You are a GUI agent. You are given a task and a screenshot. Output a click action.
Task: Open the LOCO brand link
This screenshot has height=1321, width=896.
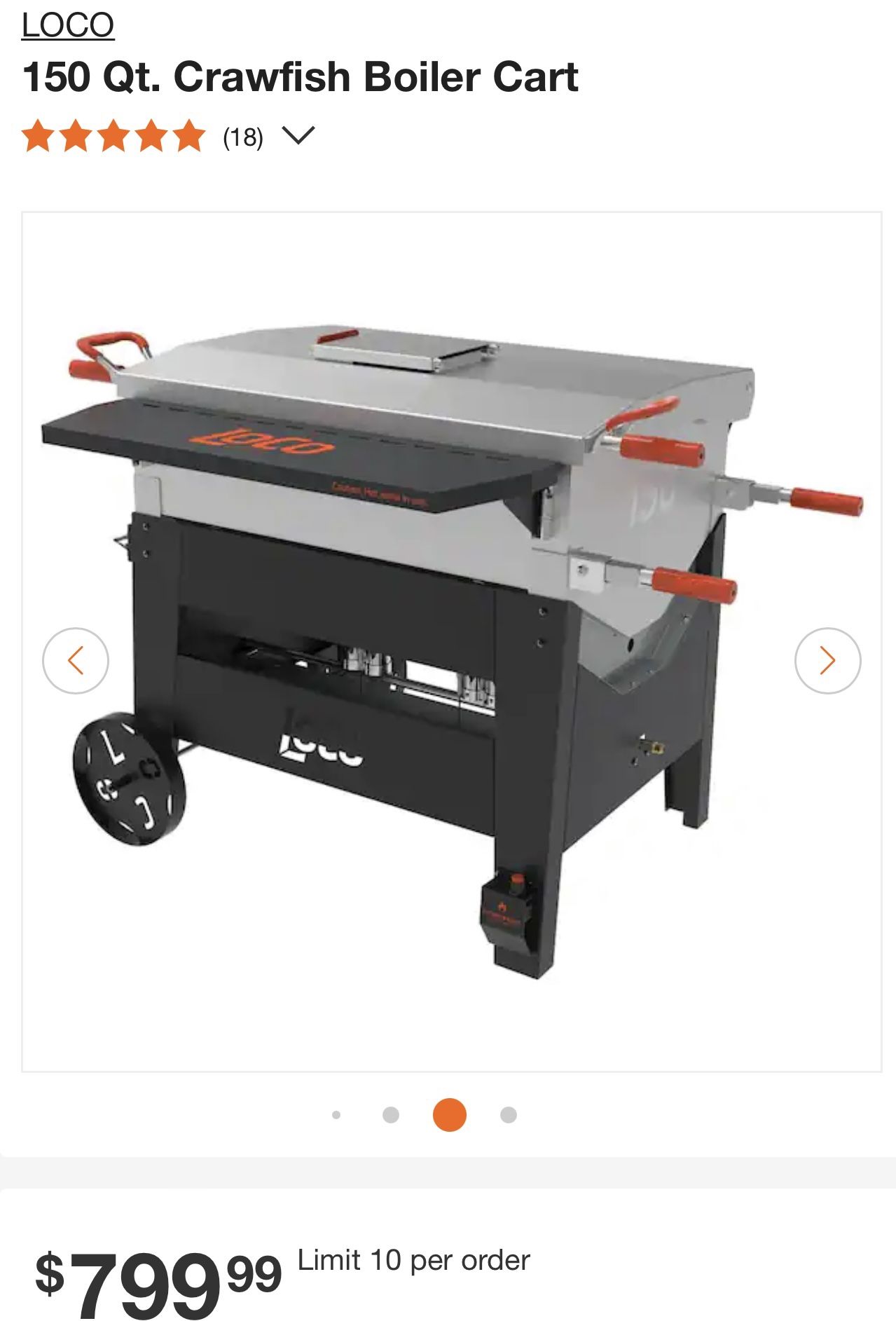tap(68, 26)
